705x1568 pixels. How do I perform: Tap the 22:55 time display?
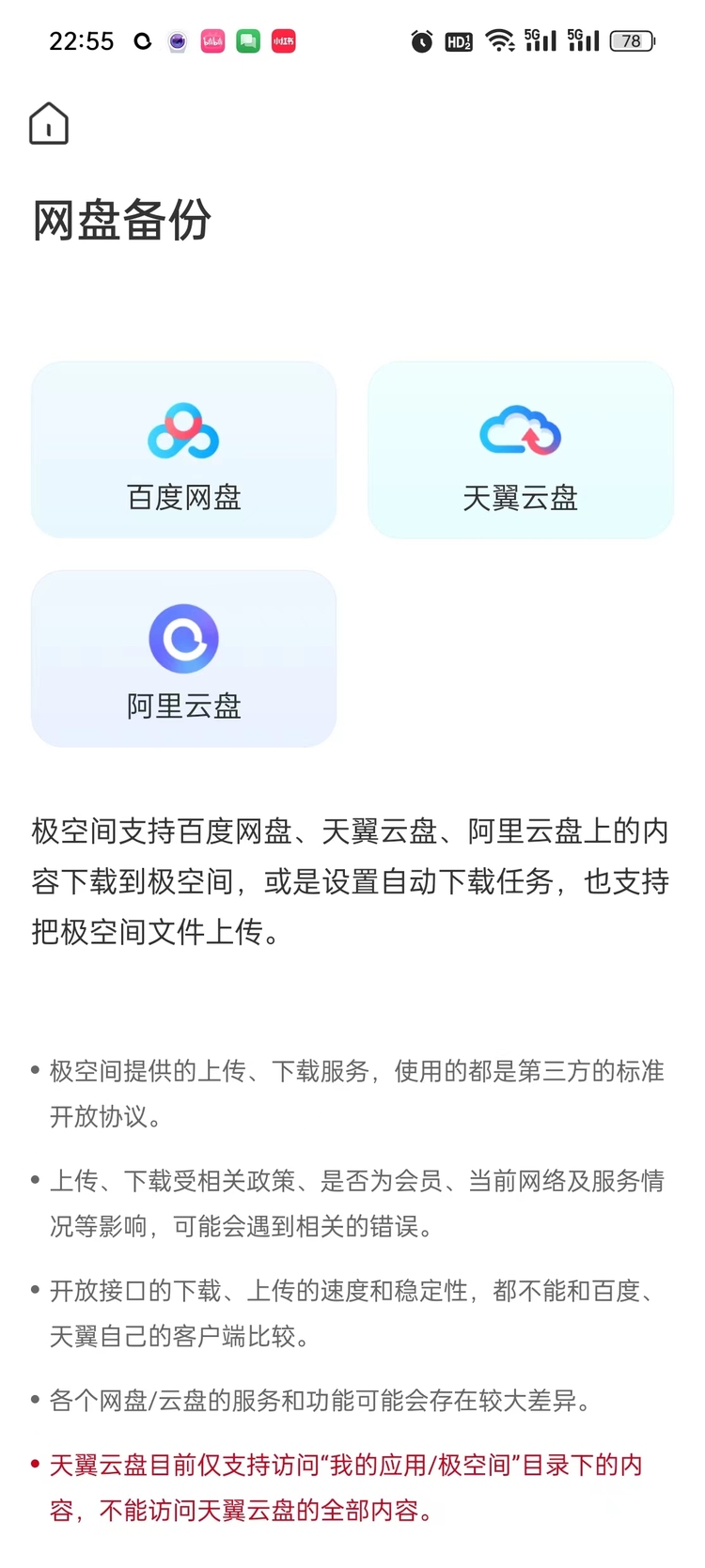[x=82, y=40]
